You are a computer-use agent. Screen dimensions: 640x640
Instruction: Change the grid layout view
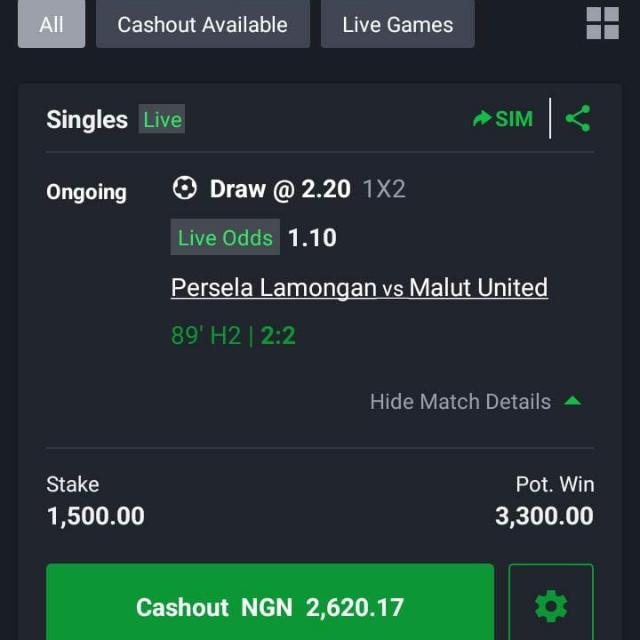602,23
